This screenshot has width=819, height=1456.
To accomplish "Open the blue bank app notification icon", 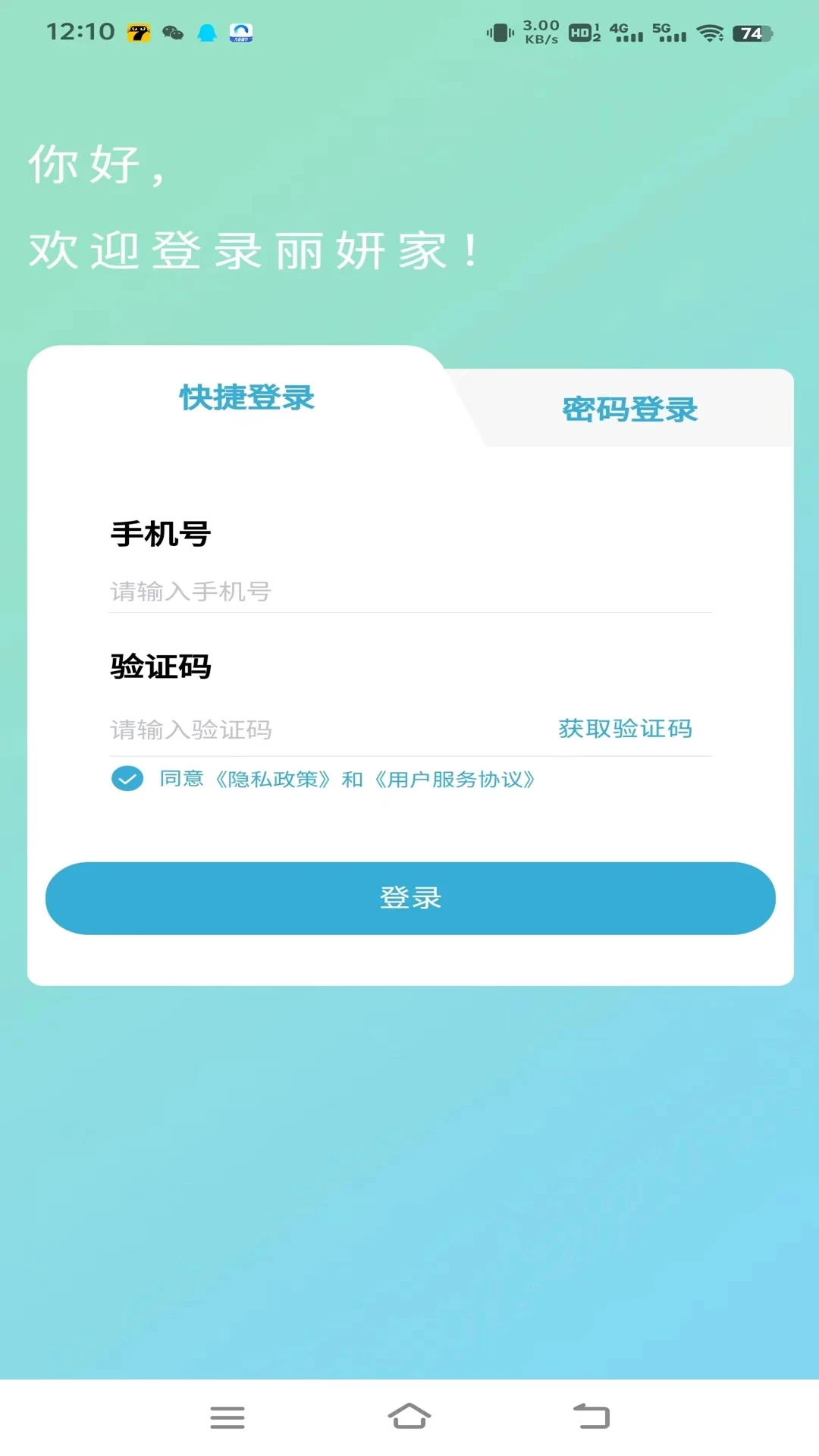I will point(240,33).
